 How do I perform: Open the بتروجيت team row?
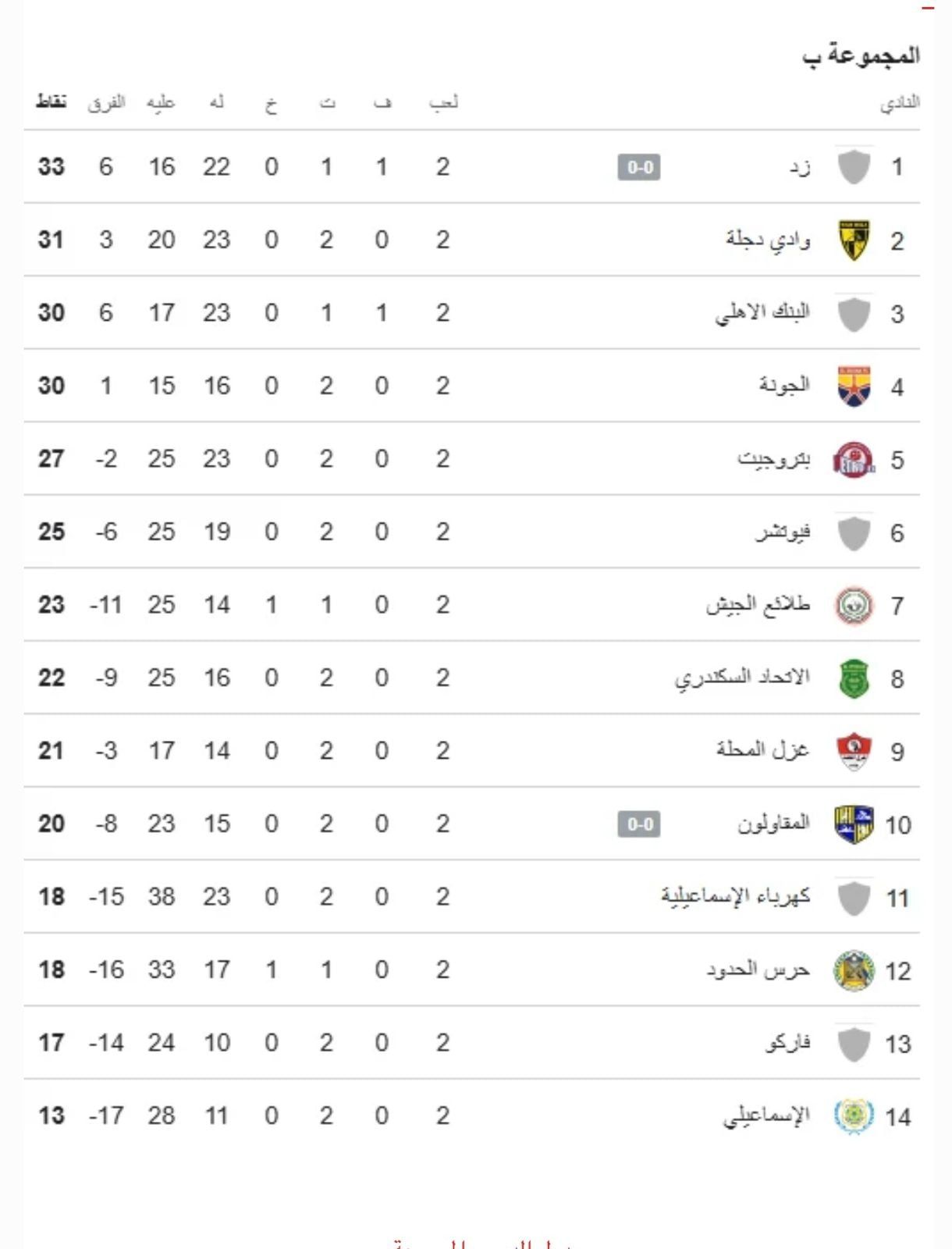pos(773,459)
